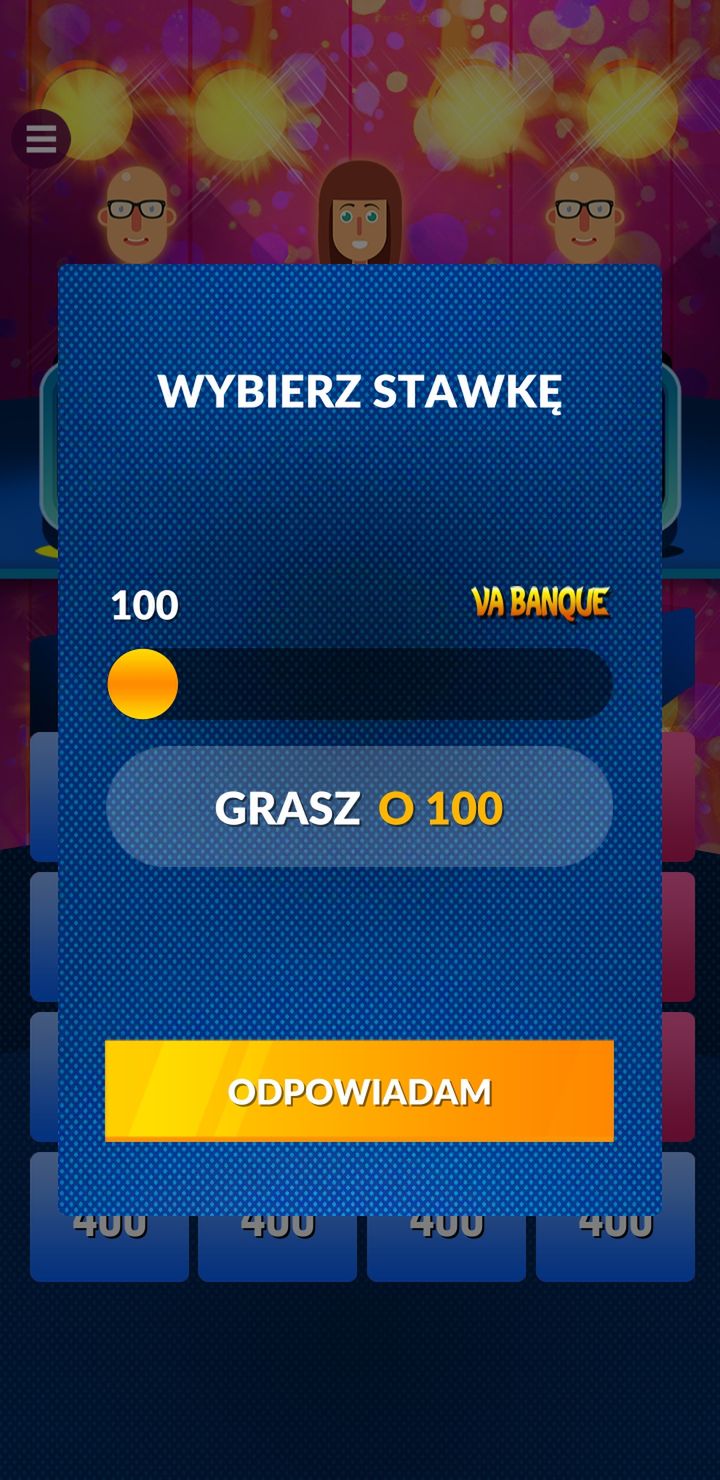Confirm the stake with the ODPOWIADAM button

point(359,1091)
